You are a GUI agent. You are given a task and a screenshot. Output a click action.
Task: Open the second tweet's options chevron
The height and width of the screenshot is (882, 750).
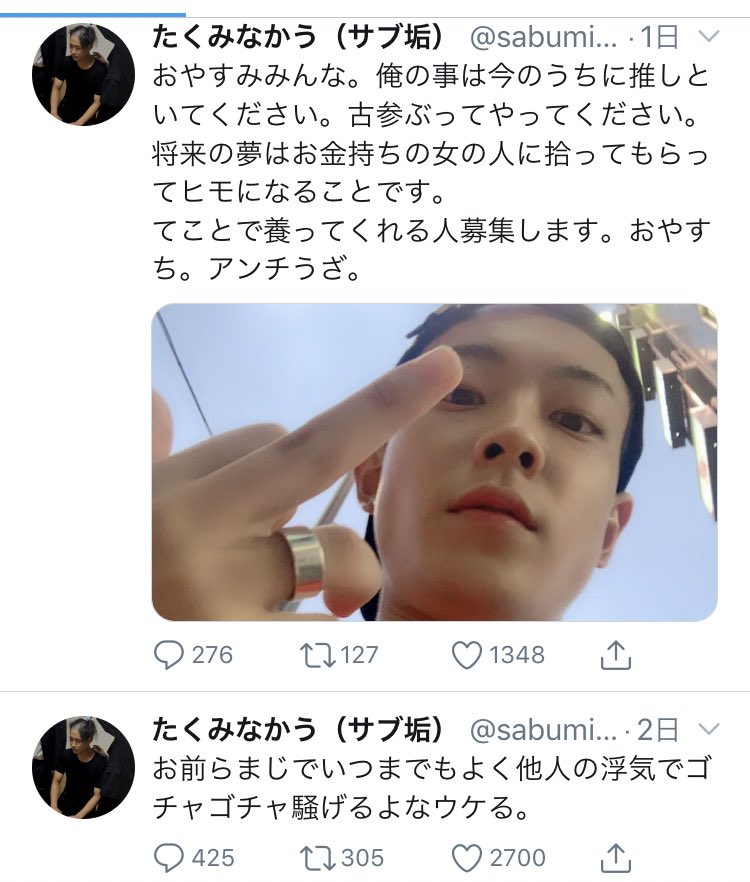click(712, 728)
